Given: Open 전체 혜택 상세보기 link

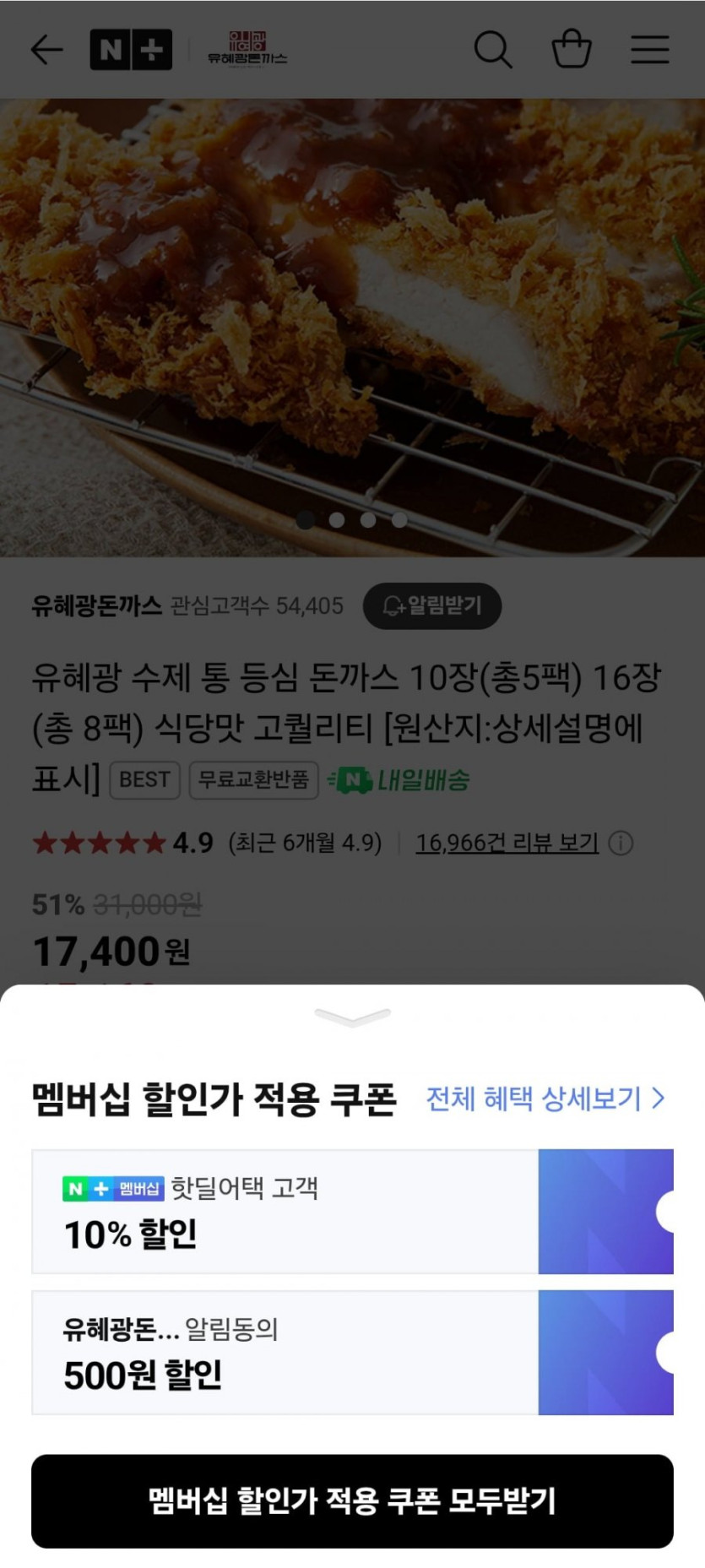Looking at the screenshot, I should [545, 1099].
